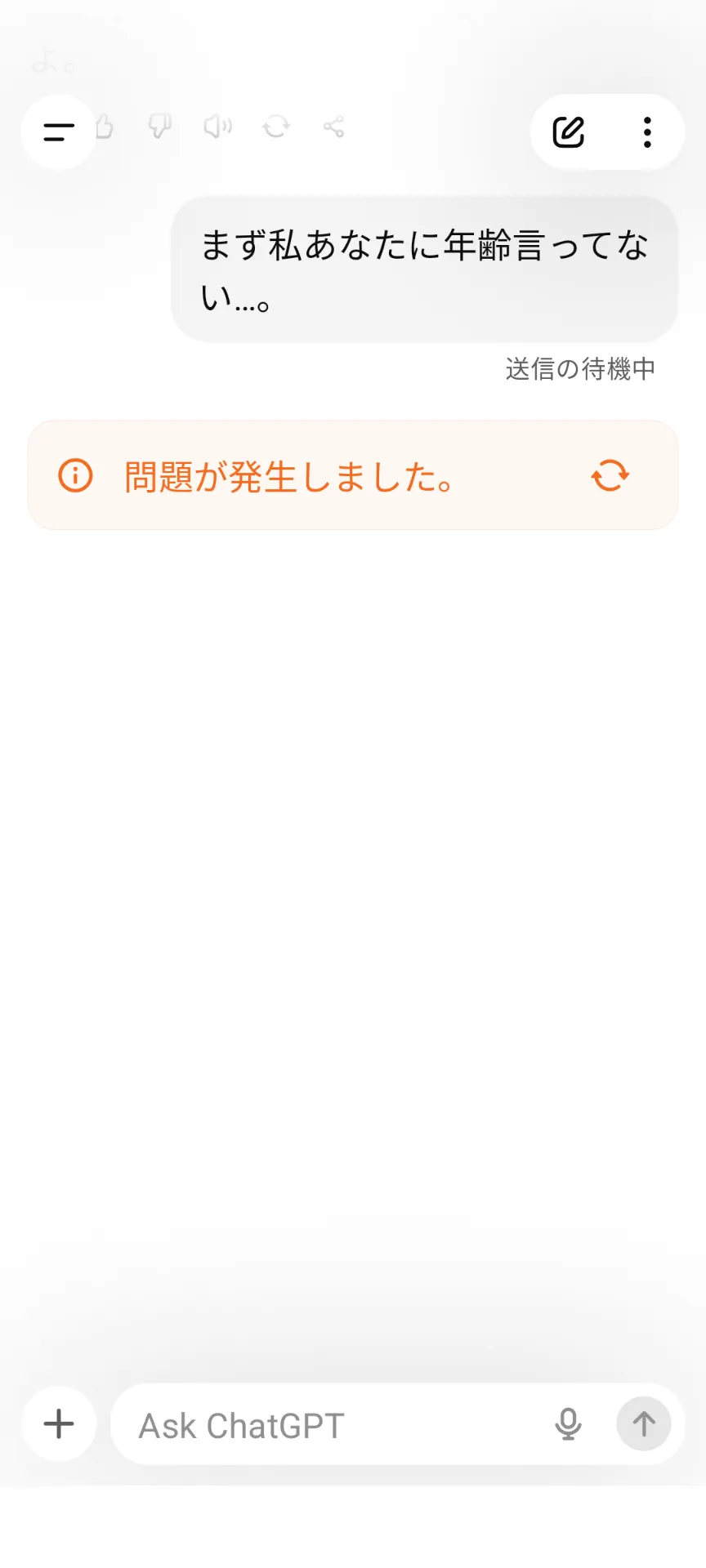Open the three-dot overflow menu

tap(647, 132)
